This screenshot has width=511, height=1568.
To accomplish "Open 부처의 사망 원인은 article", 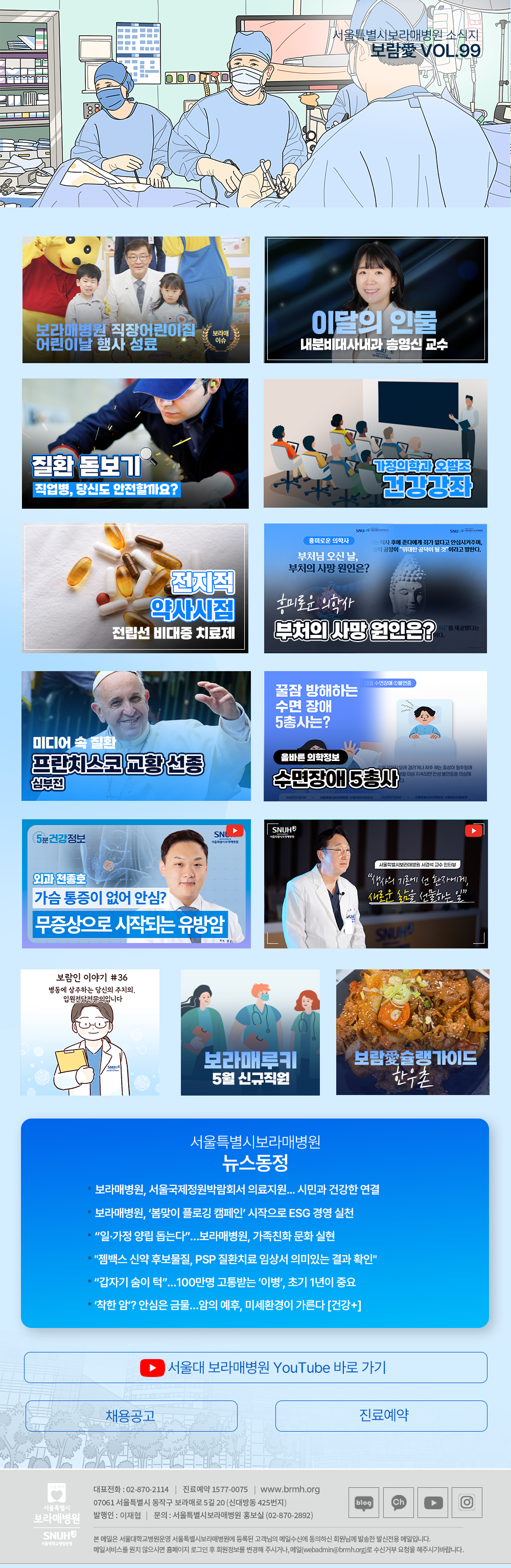I will coord(375,588).
